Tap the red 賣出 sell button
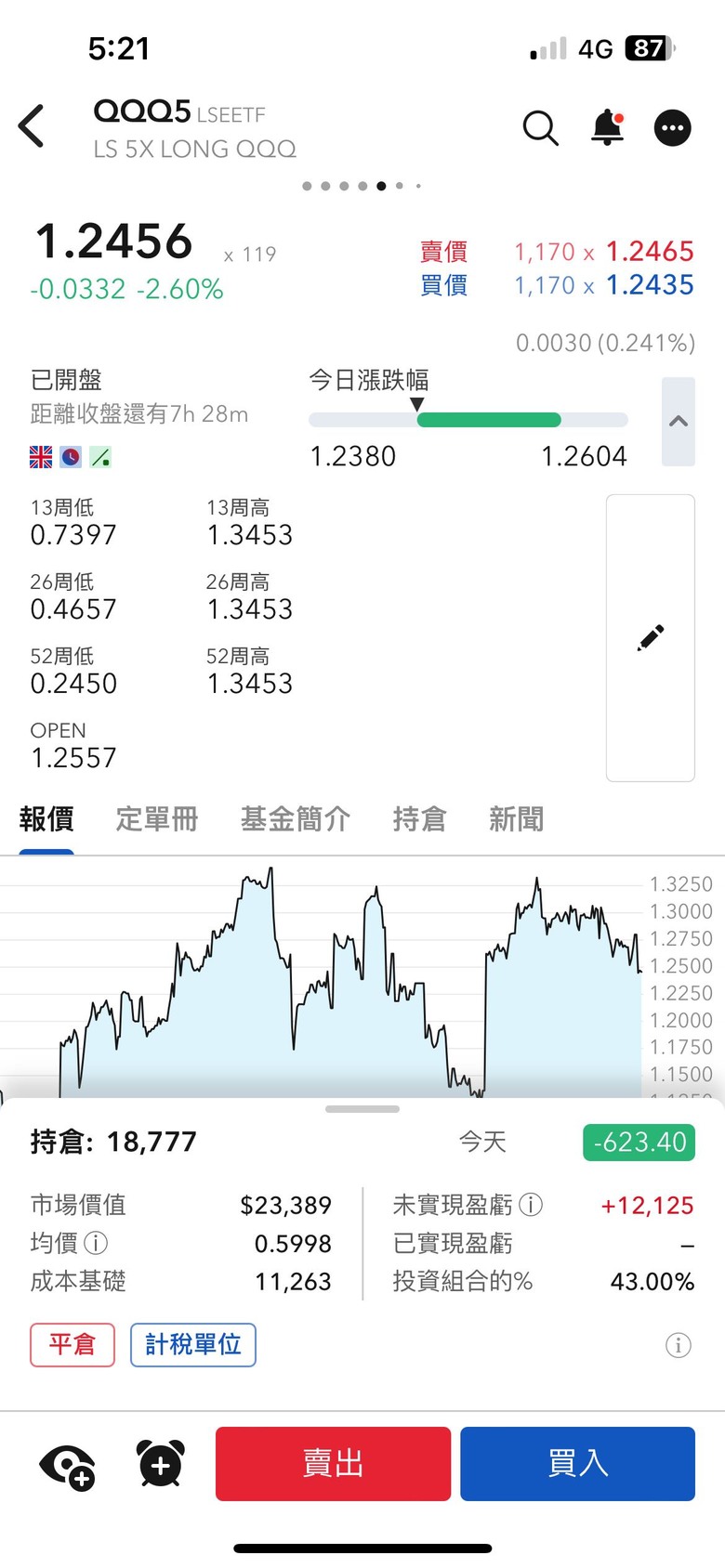Screen dimensions: 725x1568 [x=333, y=1464]
